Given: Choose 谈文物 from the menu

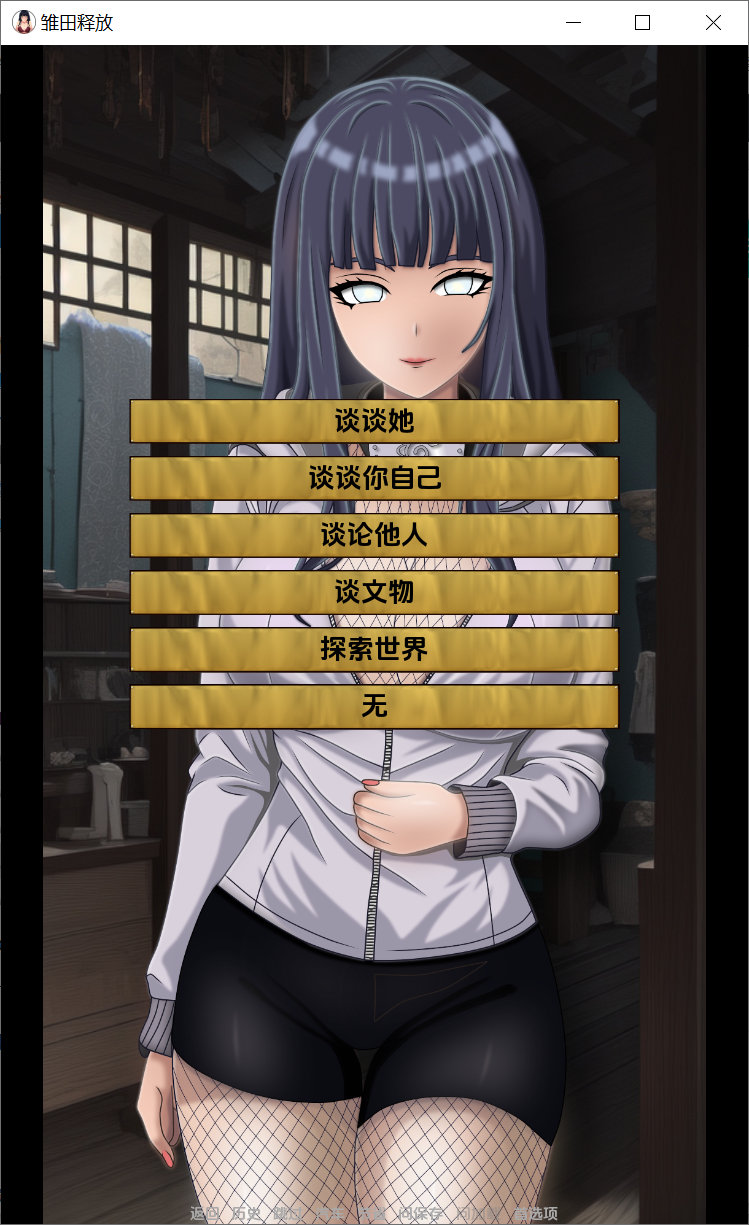Looking at the screenshot, I should (374, 592).
